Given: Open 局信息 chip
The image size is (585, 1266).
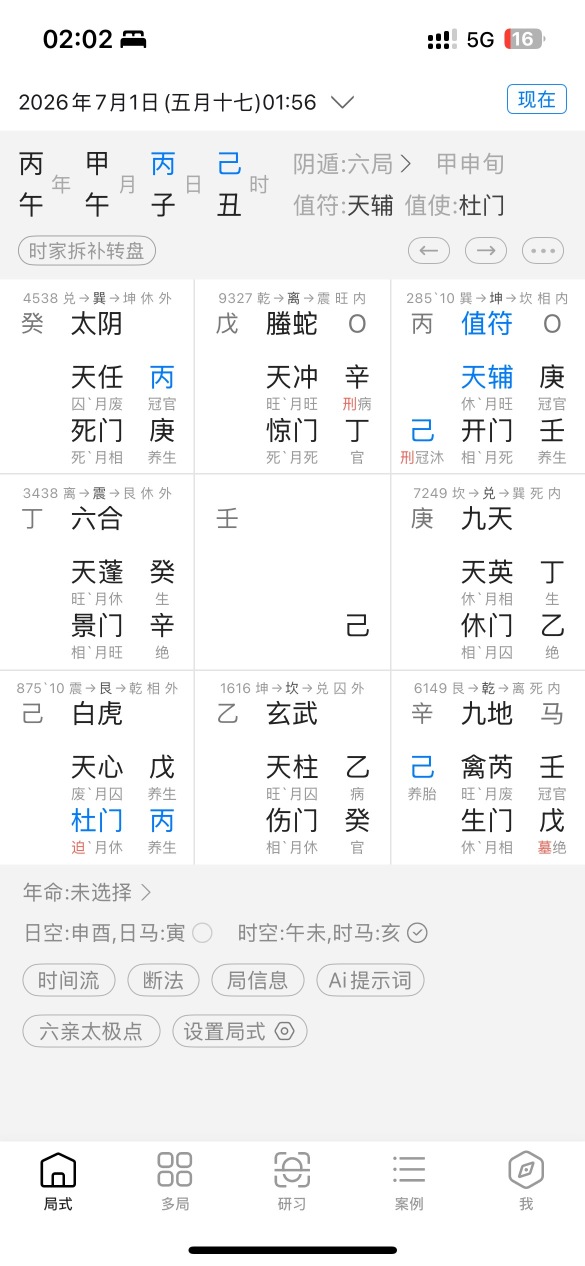Looking at the screenshot, I should tap(258, 980).
